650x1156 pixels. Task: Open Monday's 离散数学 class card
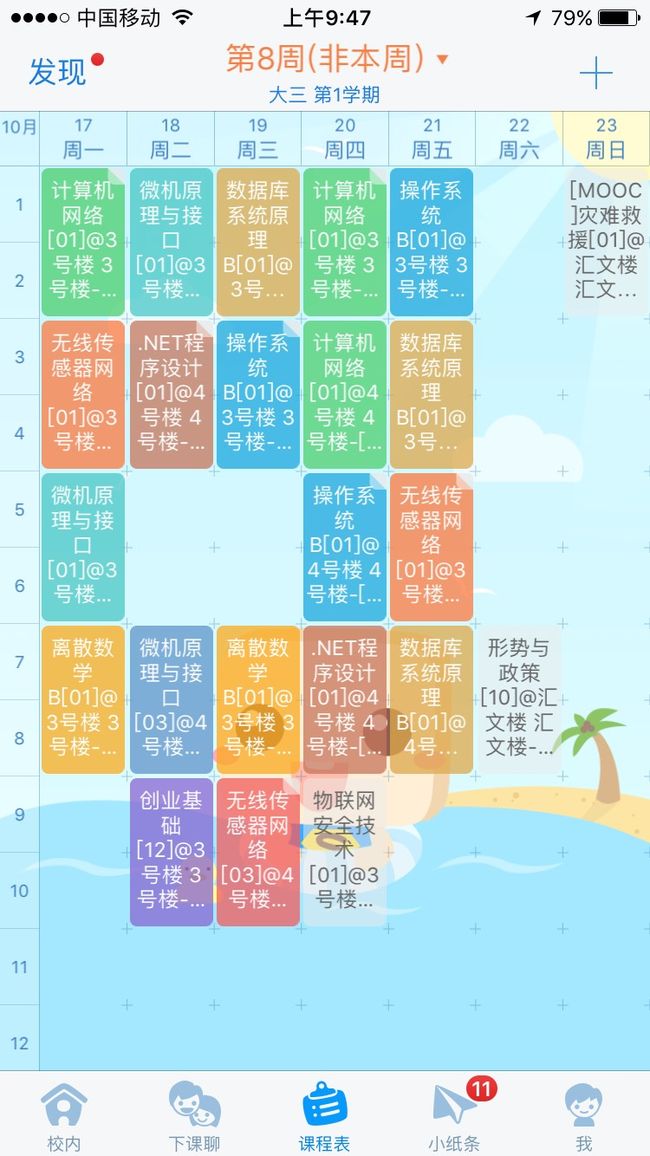click(x=83, y=699)
